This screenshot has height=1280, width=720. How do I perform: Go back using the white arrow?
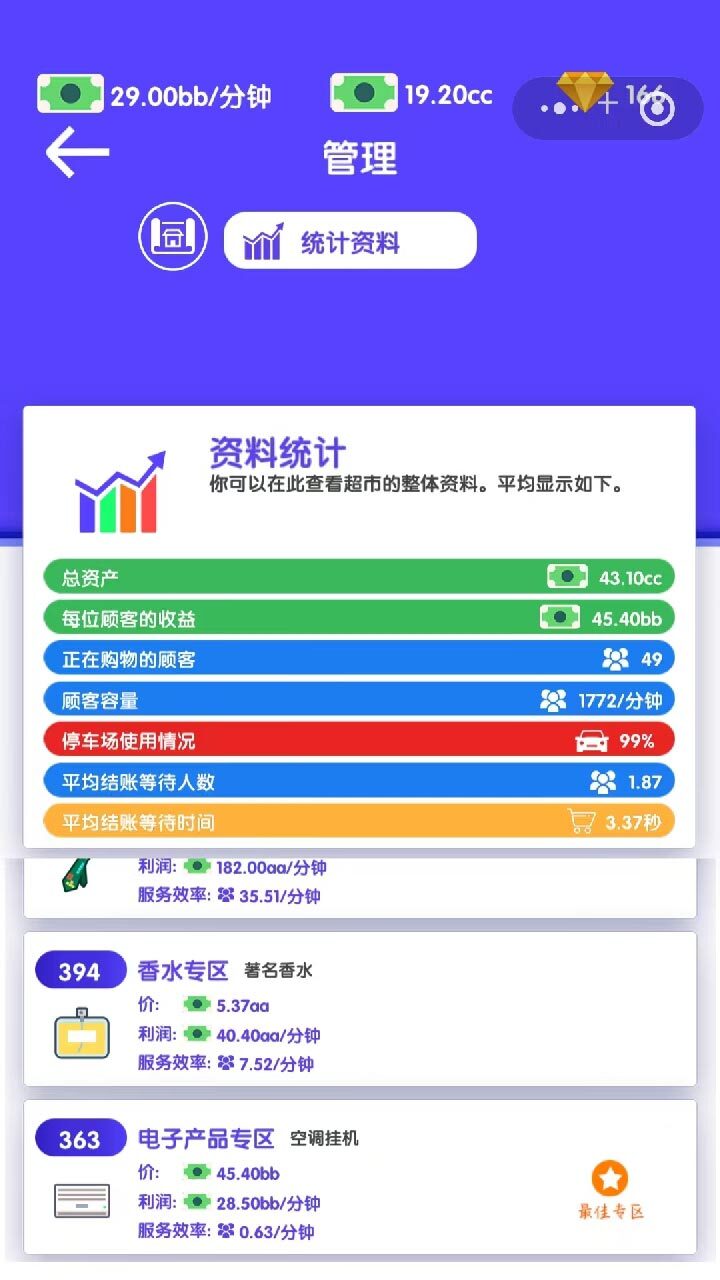tap(77, 153)
